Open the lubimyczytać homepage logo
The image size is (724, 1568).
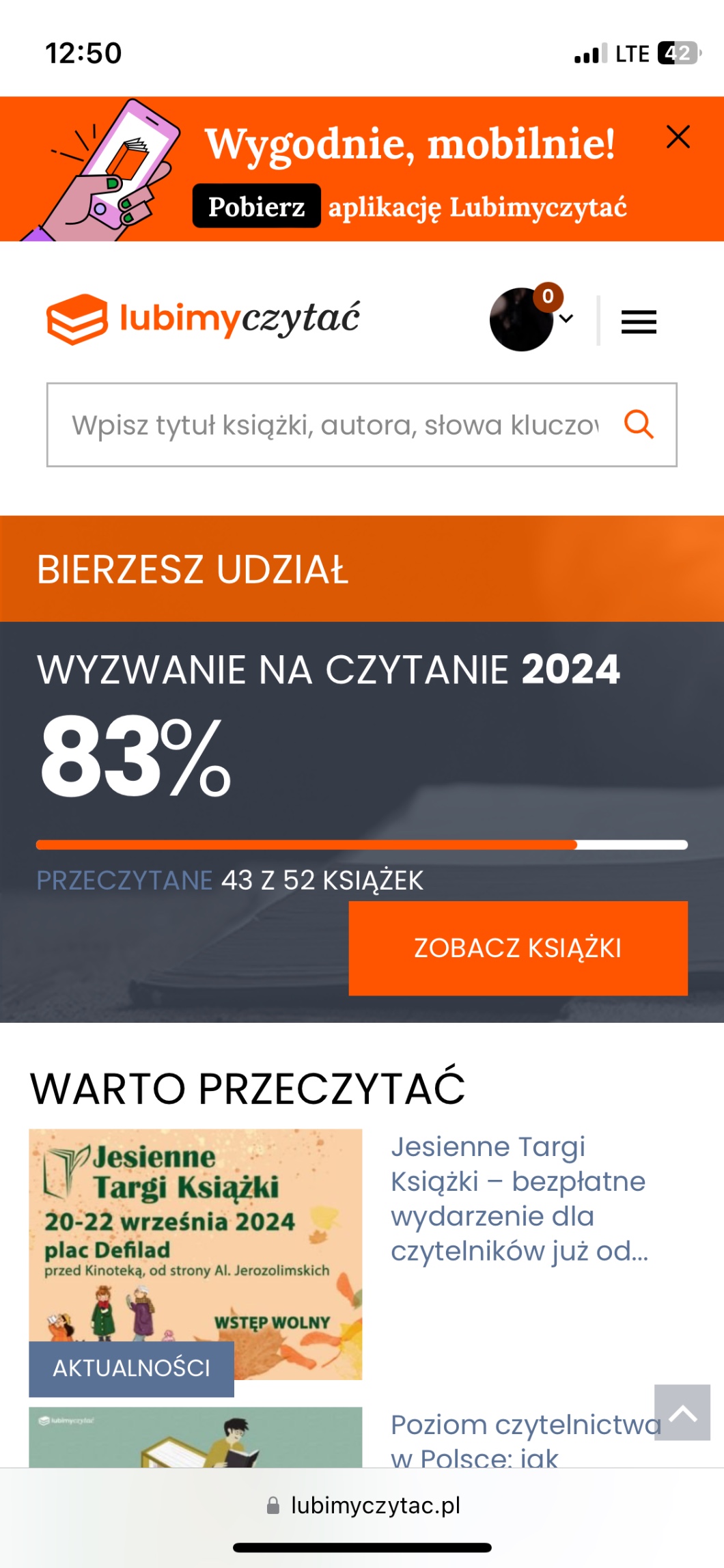pyautogui.click(x=203, y=319)
